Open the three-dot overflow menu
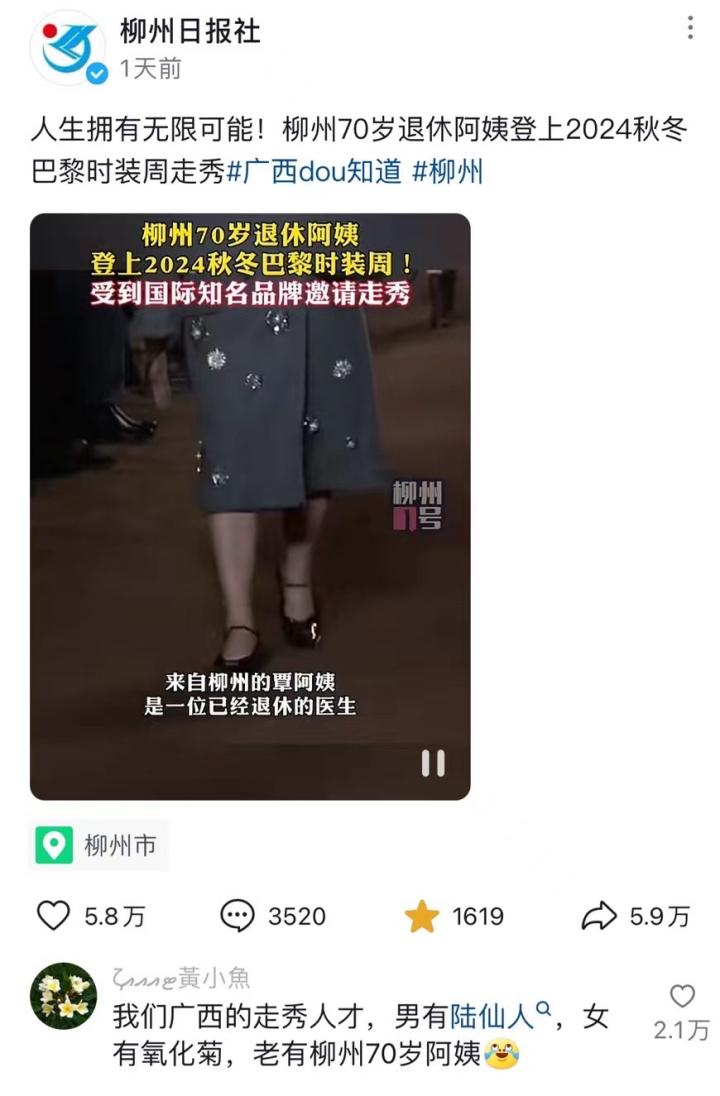 point(690,29)
